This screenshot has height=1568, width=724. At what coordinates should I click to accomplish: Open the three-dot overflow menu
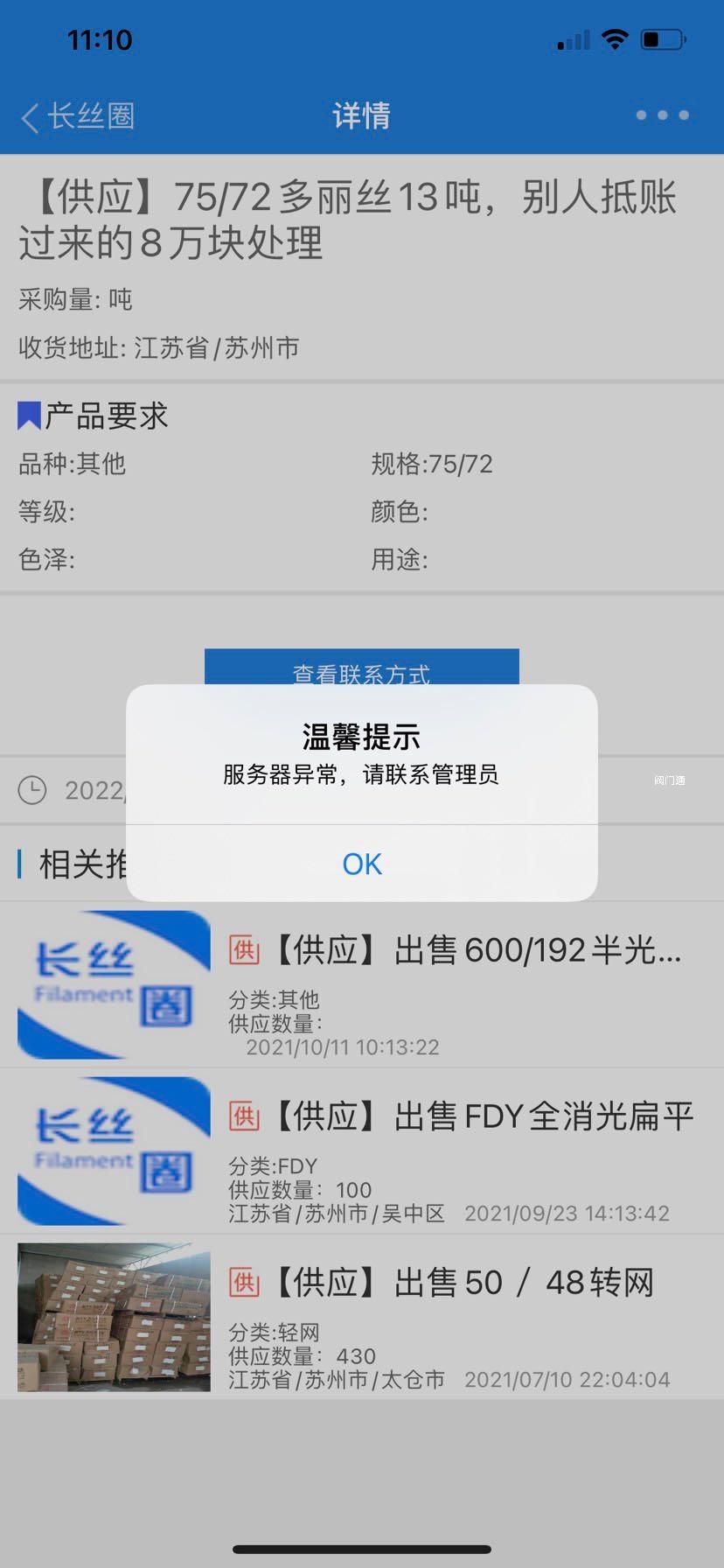662,115
